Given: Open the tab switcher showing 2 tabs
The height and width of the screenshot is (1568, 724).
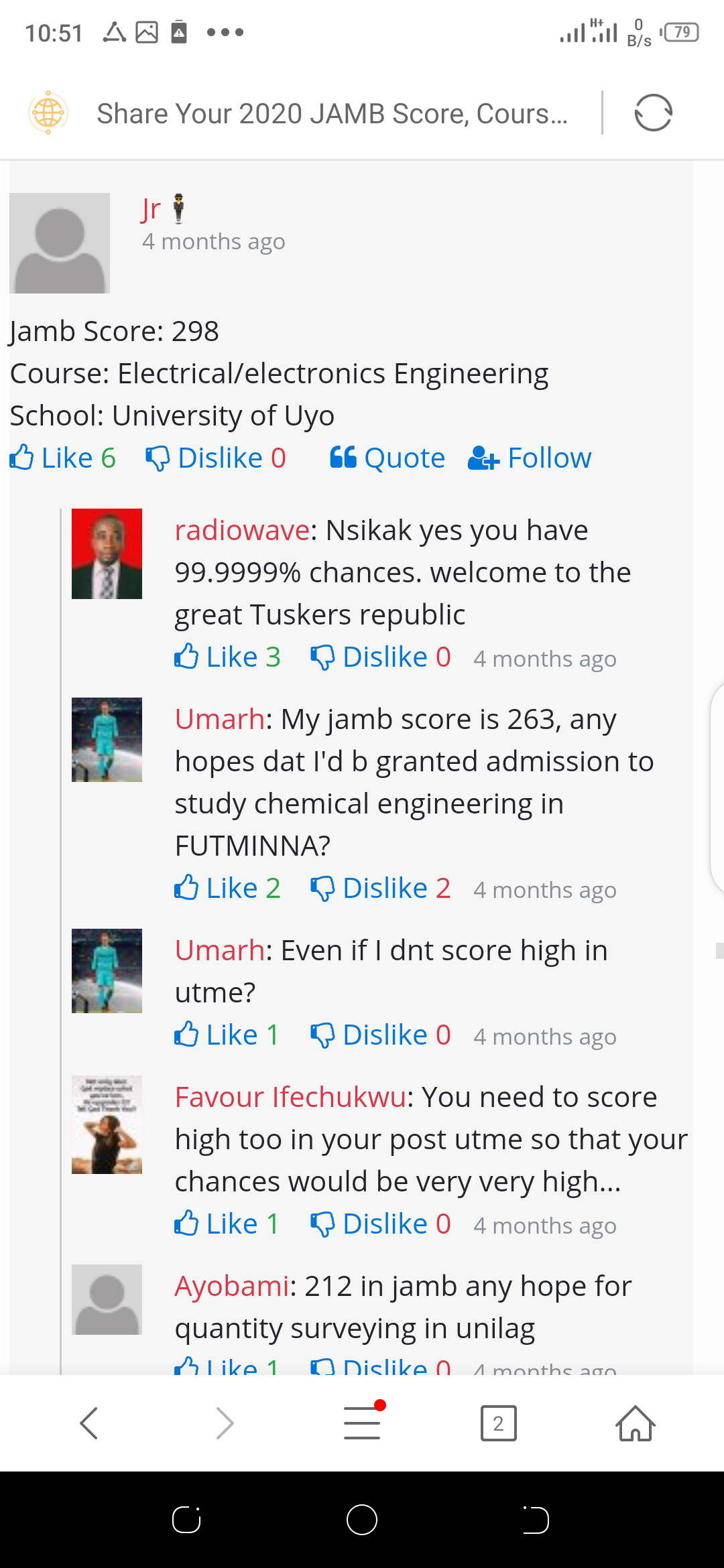Looking at the screenshot, I should click(498, 1423).
